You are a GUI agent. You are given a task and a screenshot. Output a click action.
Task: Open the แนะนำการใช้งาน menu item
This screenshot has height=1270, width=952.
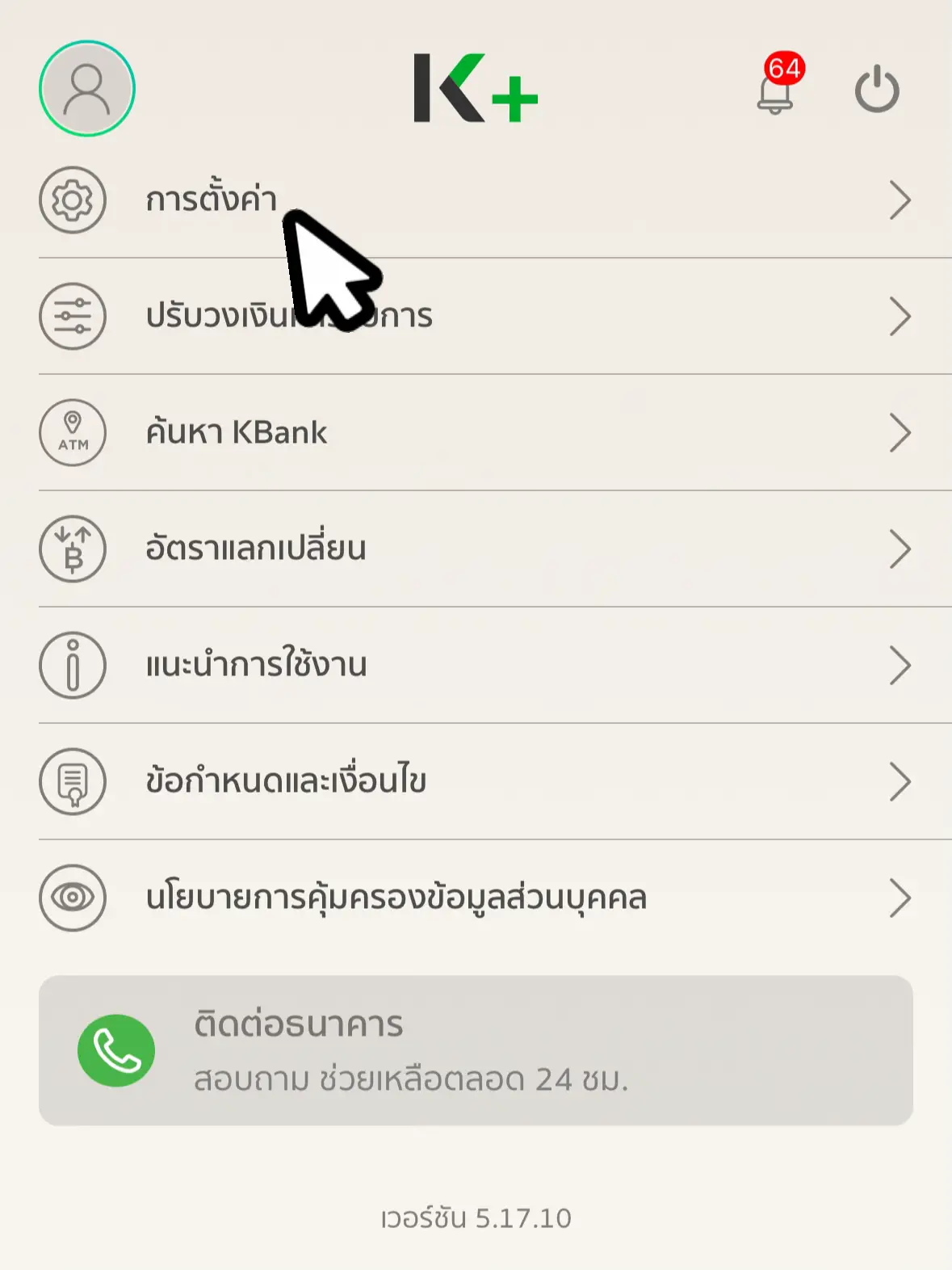click(x=255, y=665)
